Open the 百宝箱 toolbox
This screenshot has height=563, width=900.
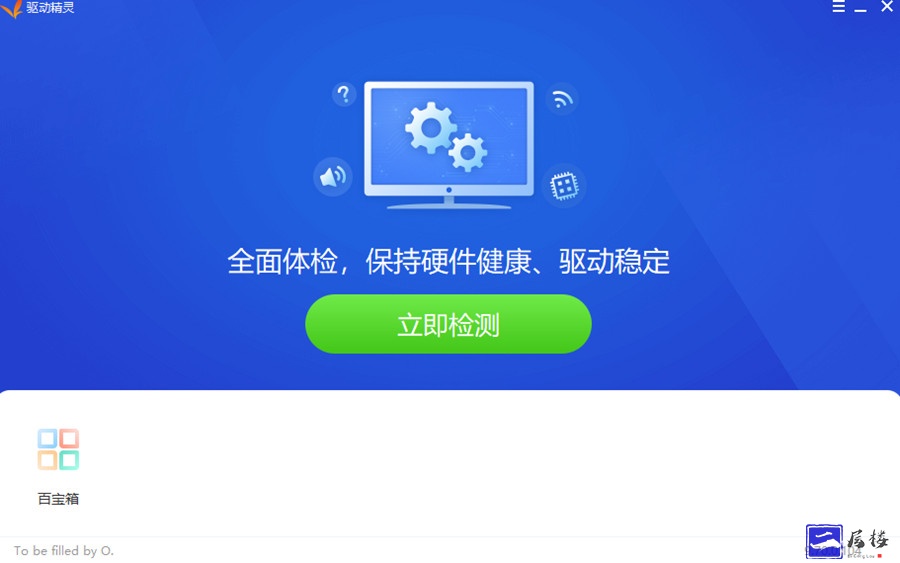[x=58, y=462]
